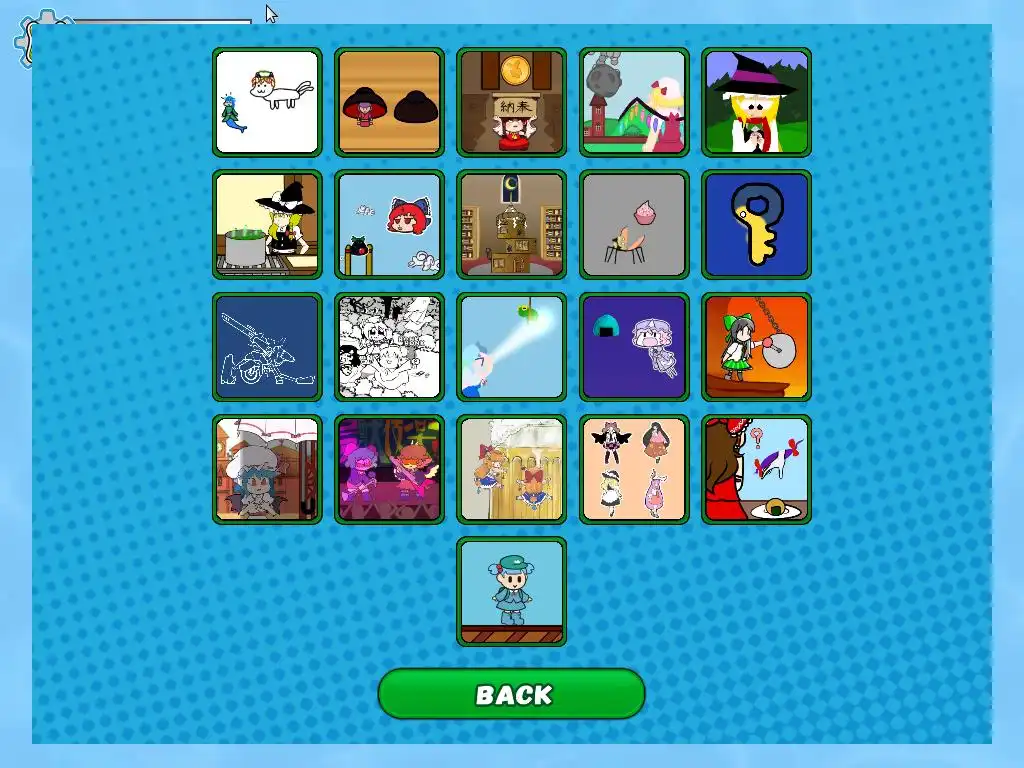Select the witch with green cauldron tile
Viewport: 1024px width, 768px height.
(267, 224)
